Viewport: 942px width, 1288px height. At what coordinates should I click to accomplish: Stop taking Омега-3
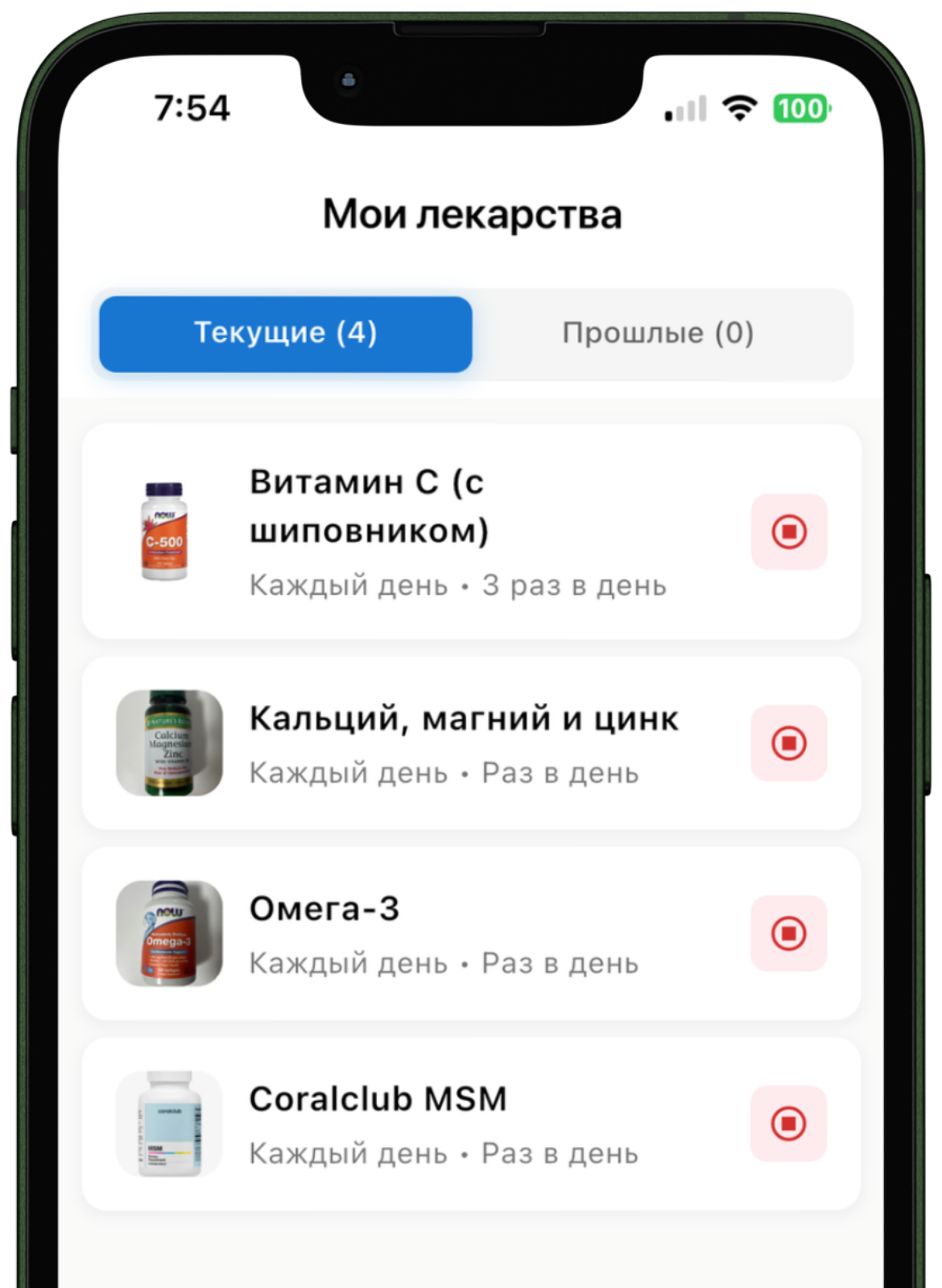788,934
